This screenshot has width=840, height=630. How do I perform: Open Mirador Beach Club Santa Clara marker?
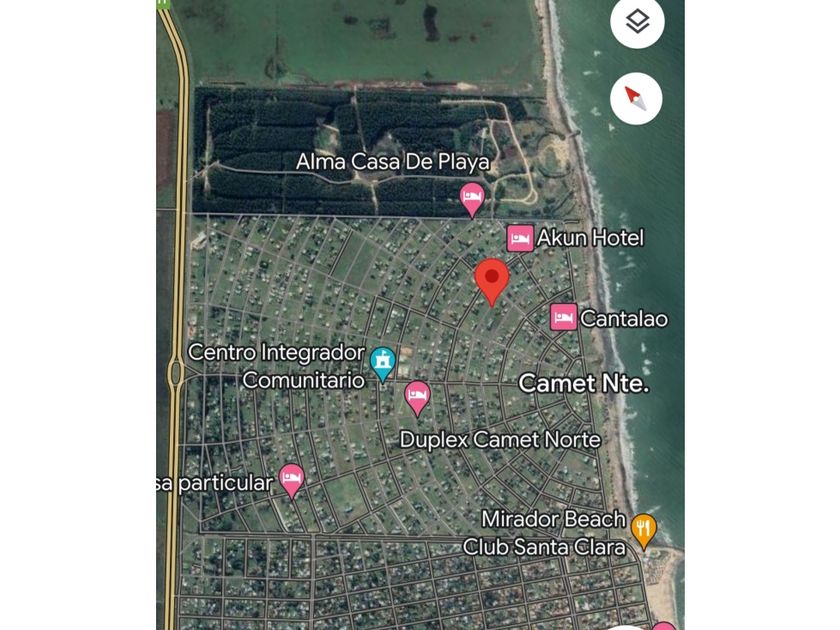[x=644, y=530]
